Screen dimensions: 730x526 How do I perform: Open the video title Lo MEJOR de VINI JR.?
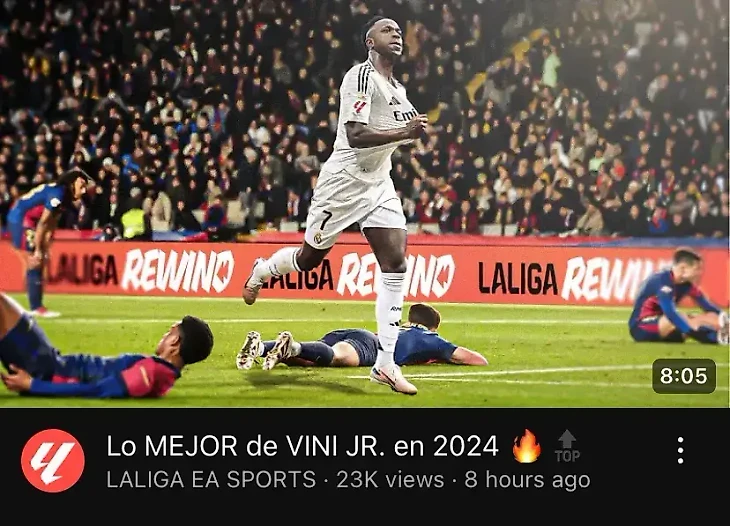point(303,446)
